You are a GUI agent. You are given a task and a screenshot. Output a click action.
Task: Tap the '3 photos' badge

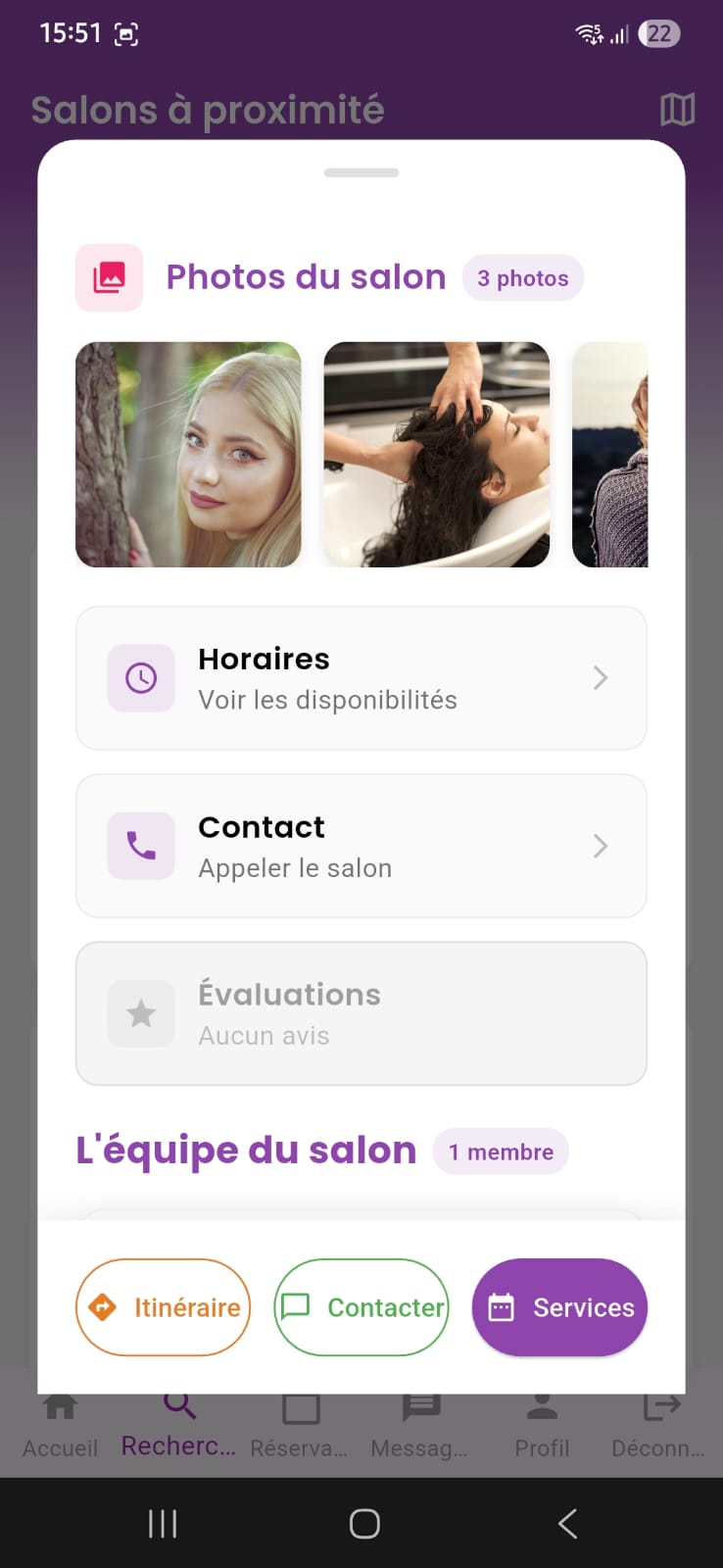[522, 277]
